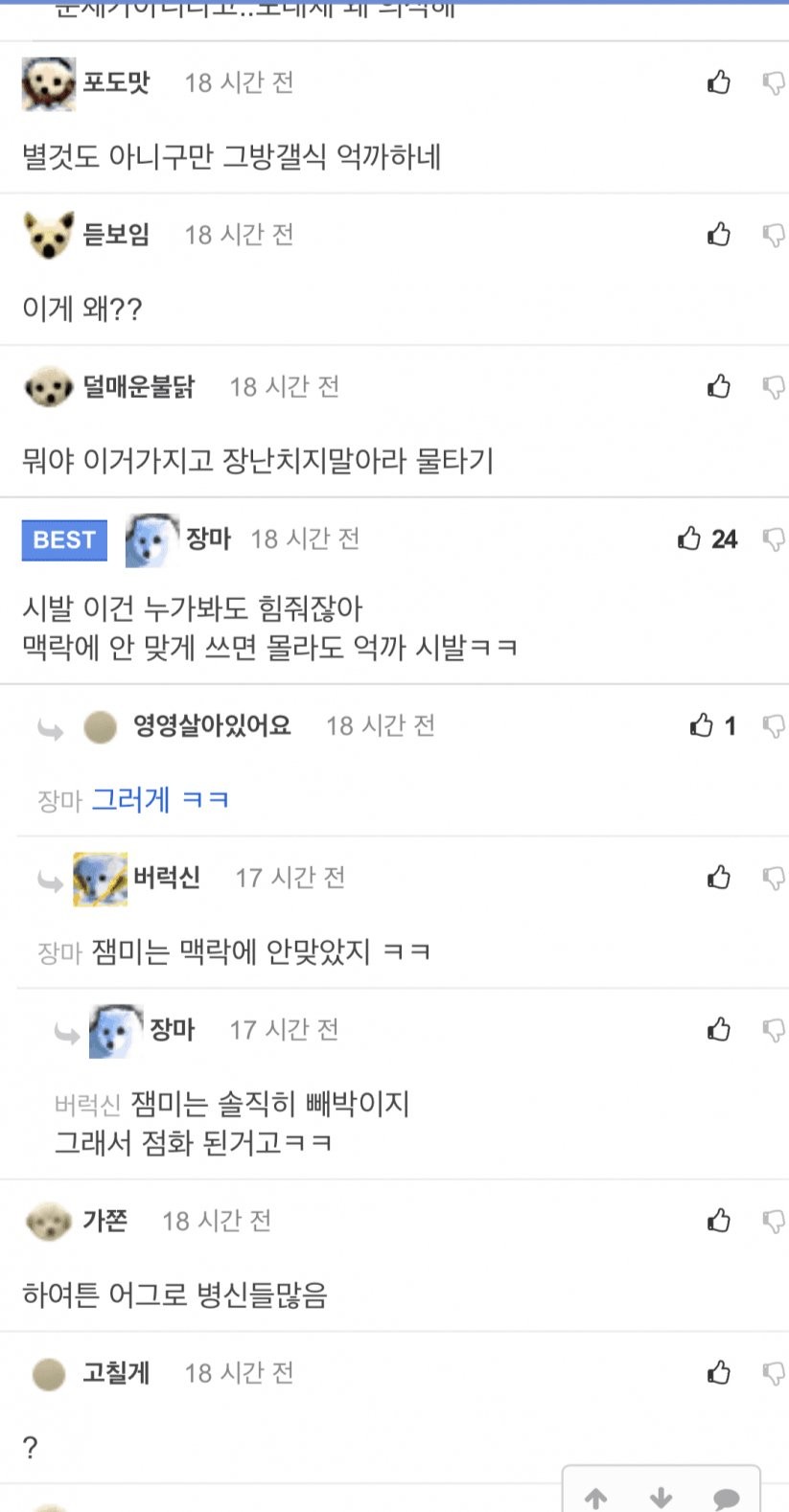Viewport: 789px width, 1512px height.
Task: Like the comment by 고칠게
Action: pos(719,1372)
